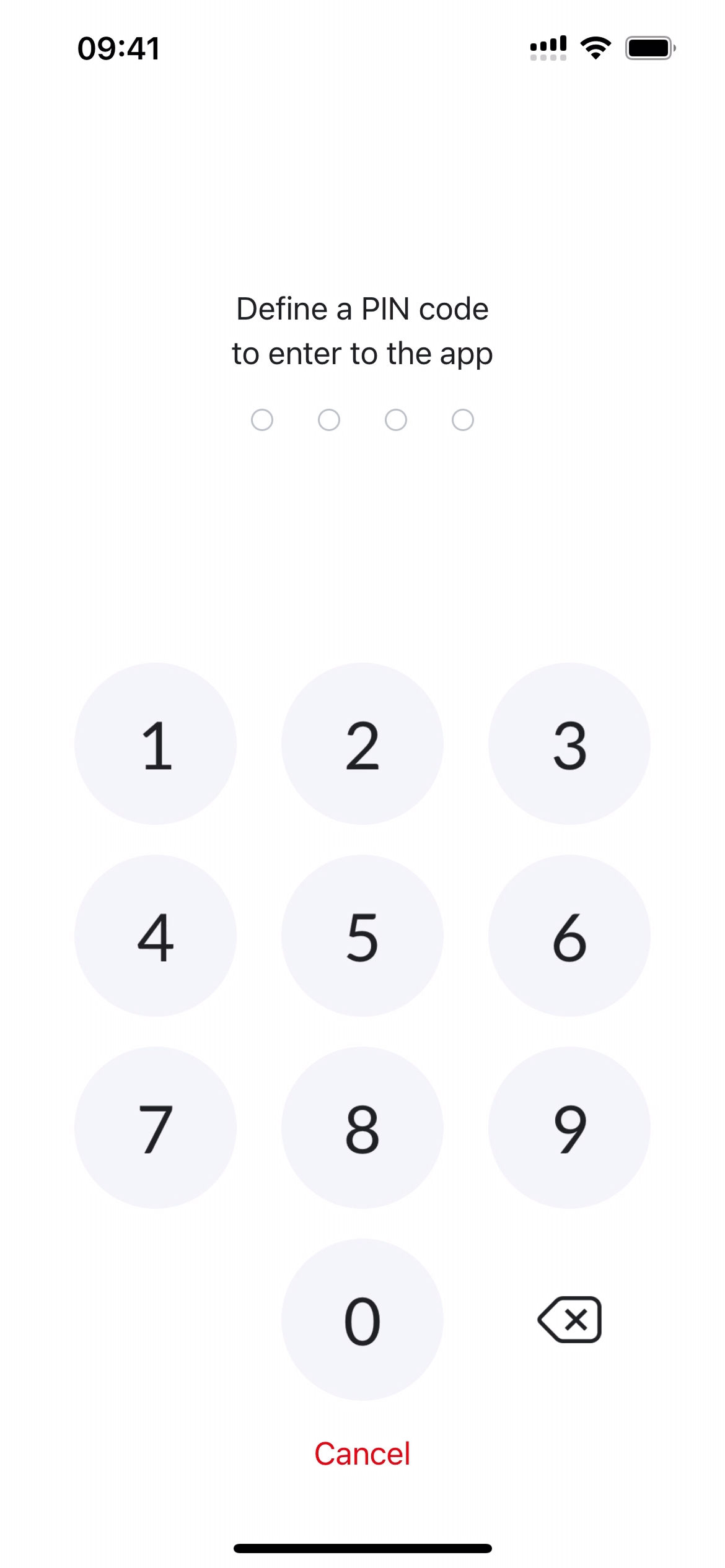
Task: Enter digit 5 for the PIN
Action: (362, 936)
